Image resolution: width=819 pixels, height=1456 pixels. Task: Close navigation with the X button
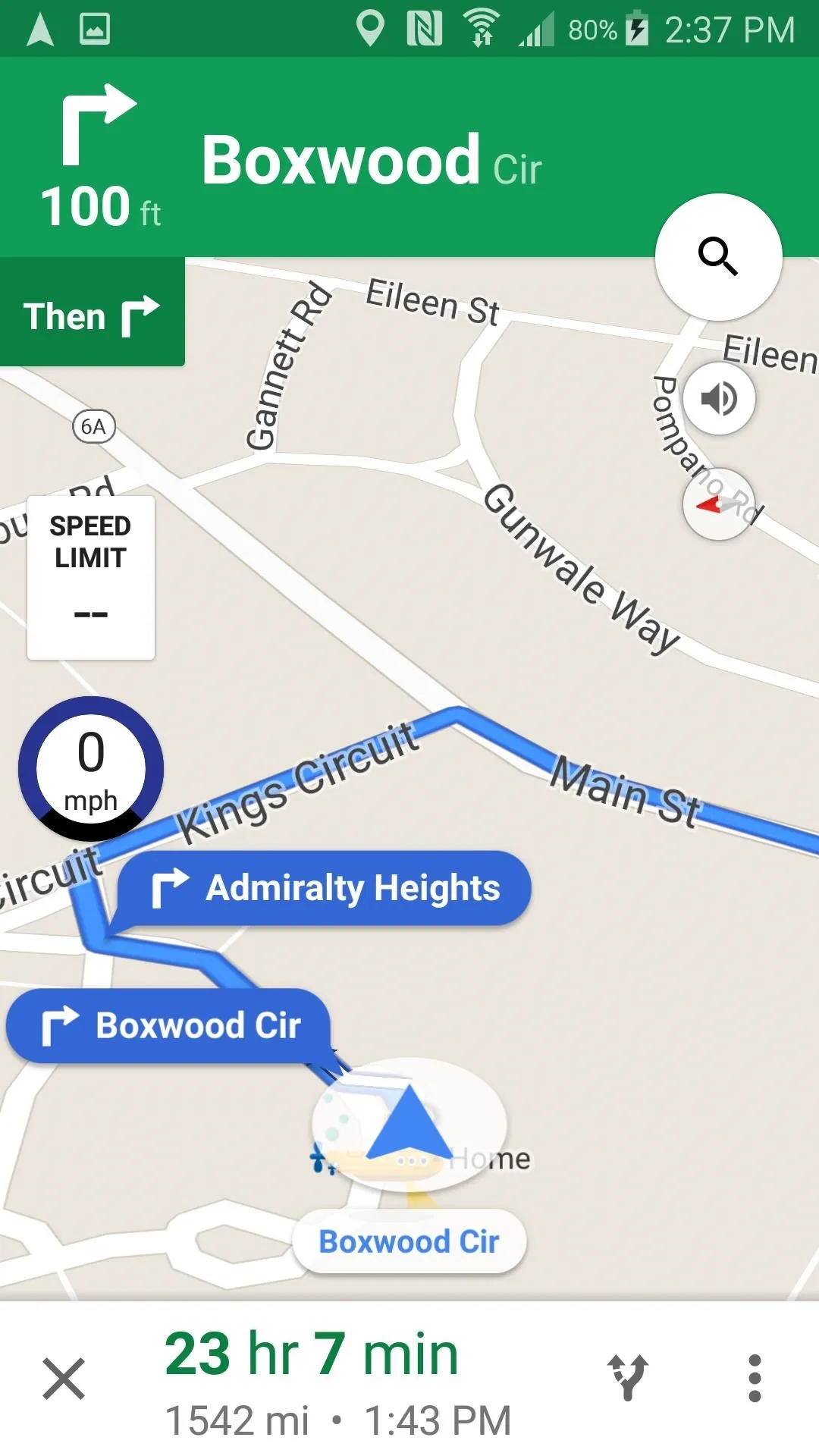click(x=64, y=1378)
